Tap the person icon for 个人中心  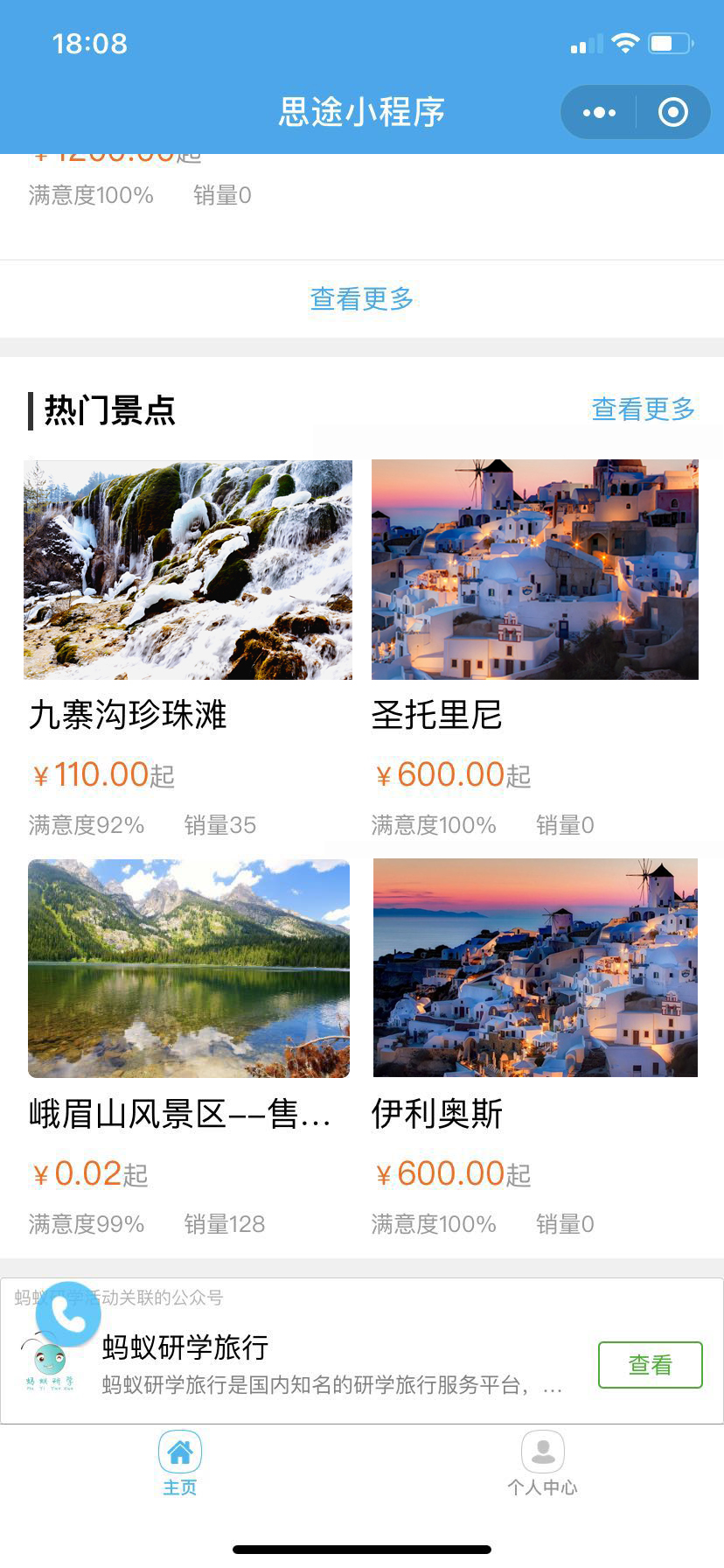[x=543, y=1448]
